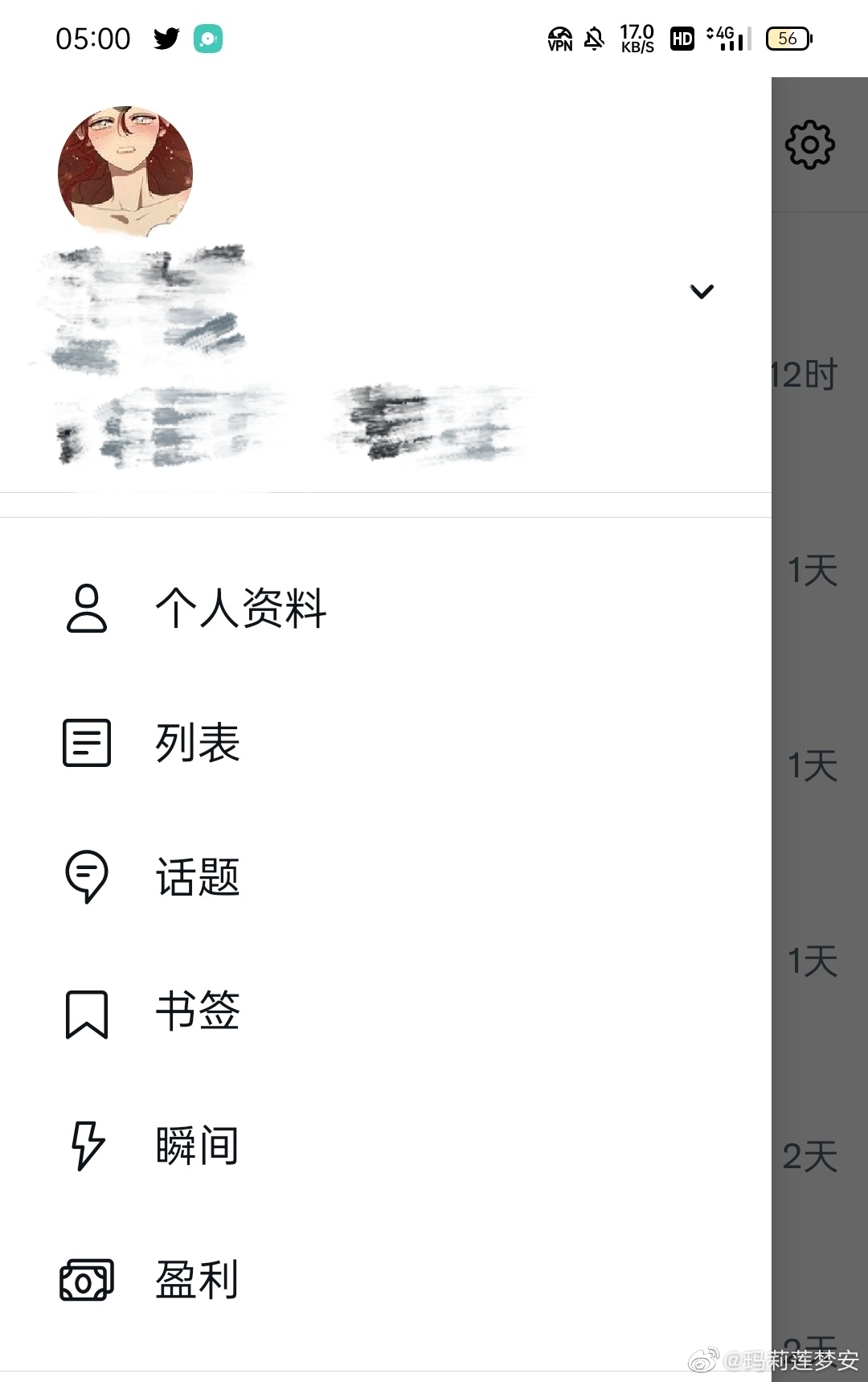Image resolution: width=868 pixels, height=1382 pixels.
Task: Open the settings gear icon
Action: (809, 145)
